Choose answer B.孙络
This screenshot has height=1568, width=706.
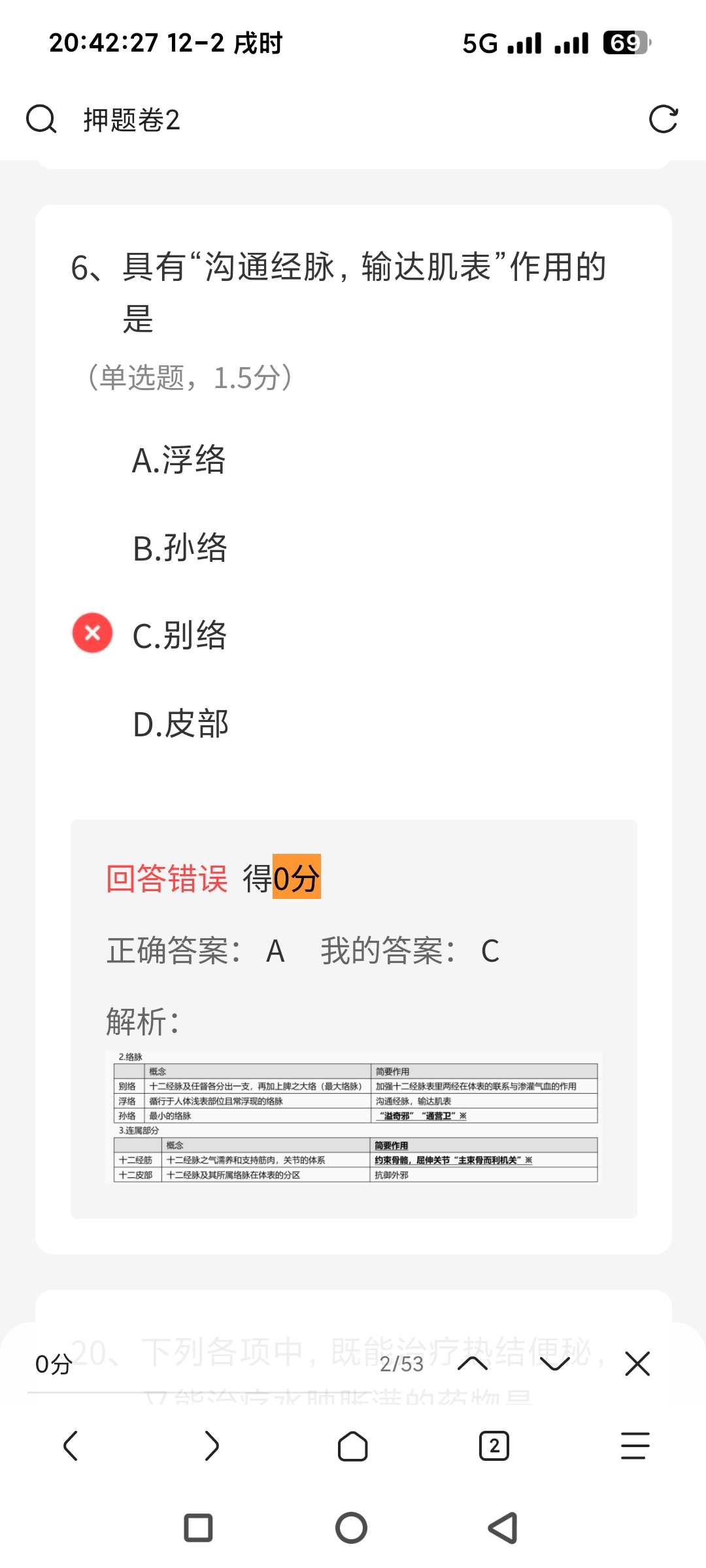[180, 547]
